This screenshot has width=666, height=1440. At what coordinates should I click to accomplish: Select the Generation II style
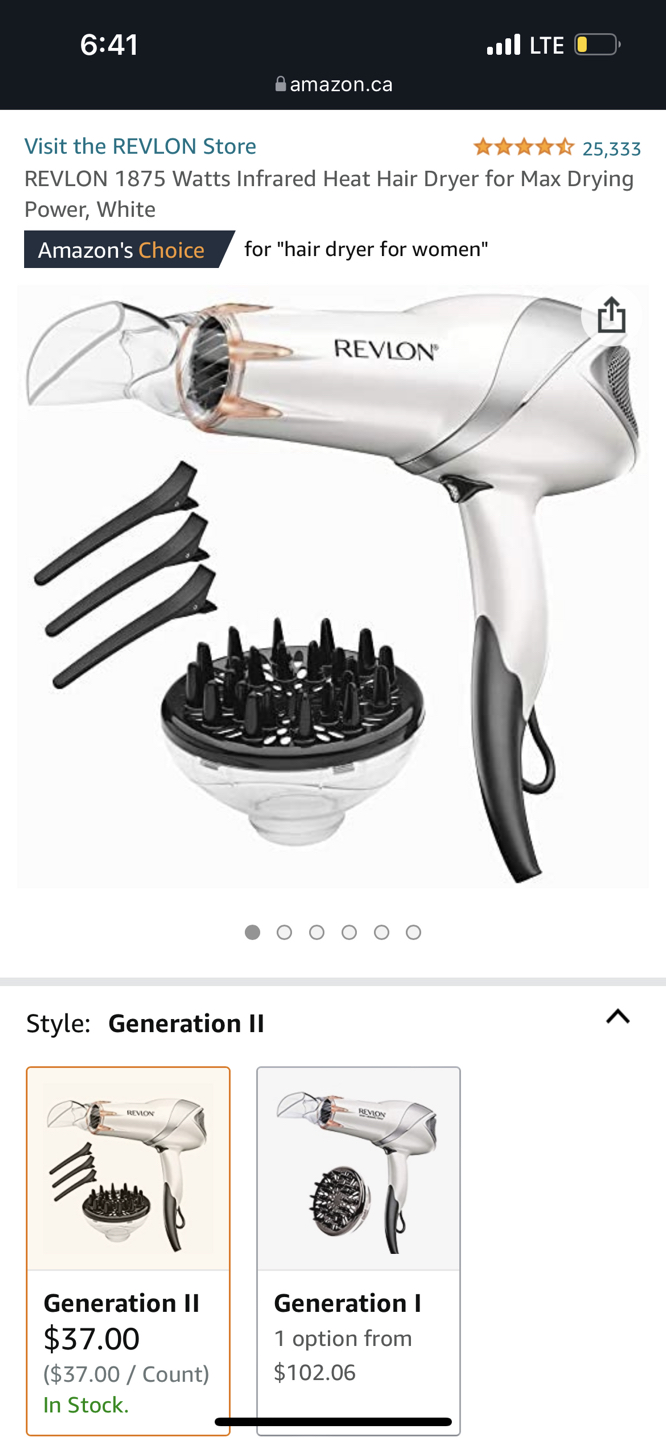tap(128, 1250)
